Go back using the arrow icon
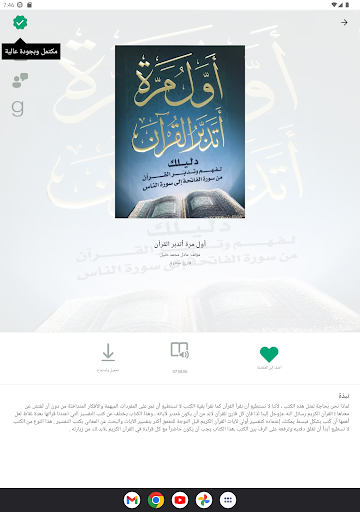This screenshot has height=512, width=360. pyautogui.click(x=344, y=22)
